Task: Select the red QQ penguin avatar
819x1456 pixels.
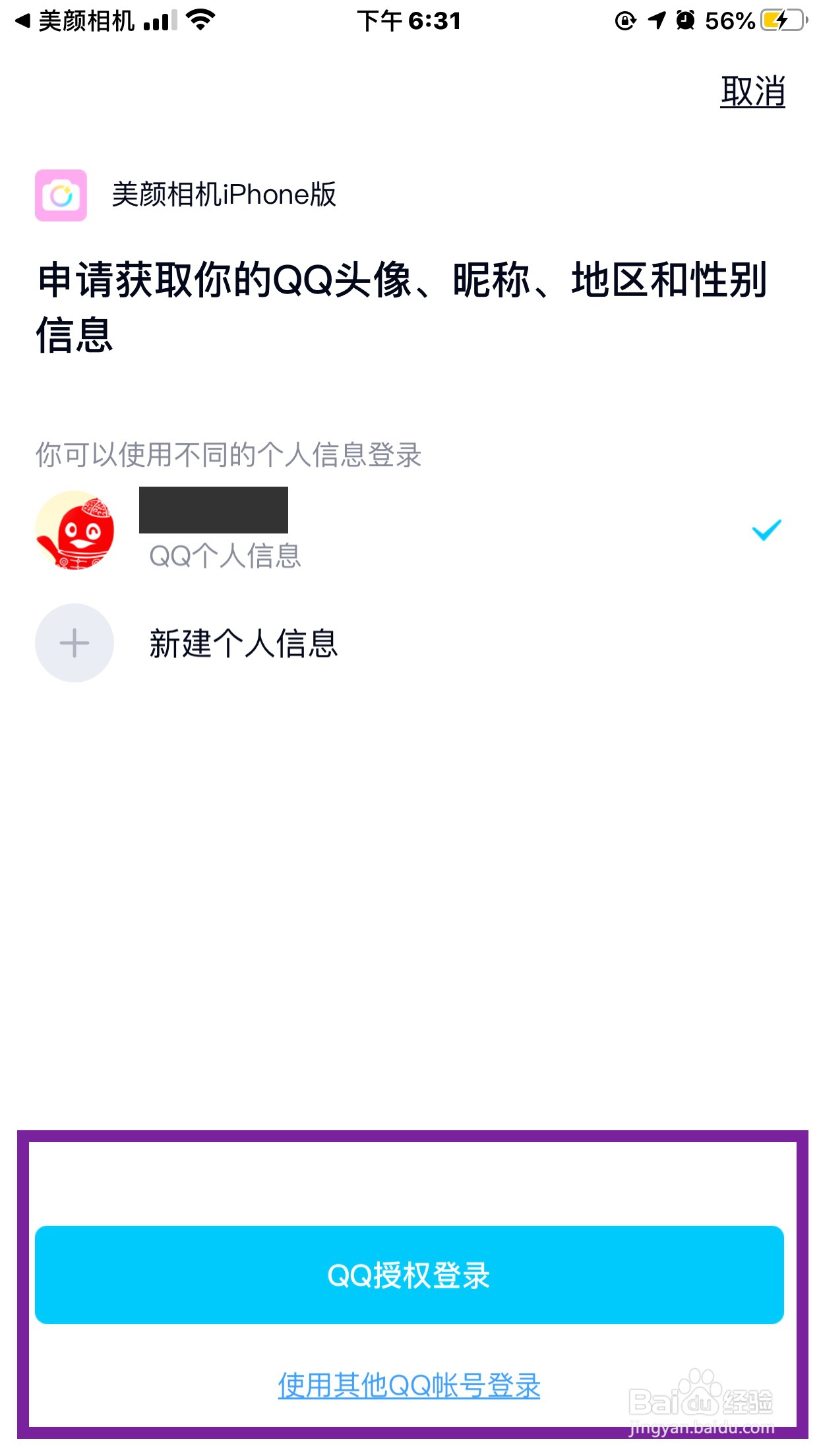Action: coord(74,531)
